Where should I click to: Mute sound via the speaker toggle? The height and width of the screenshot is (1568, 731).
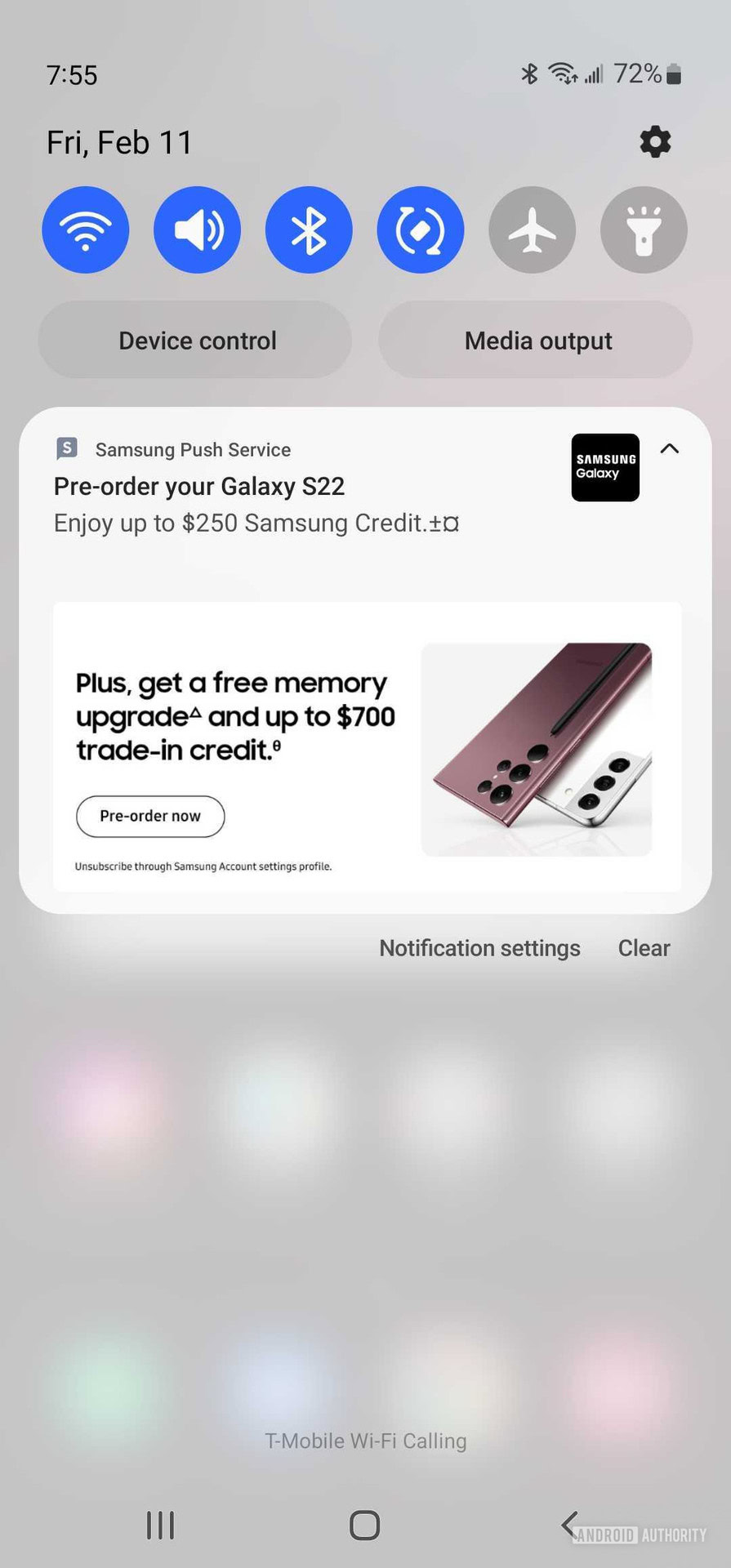[198, 229]
